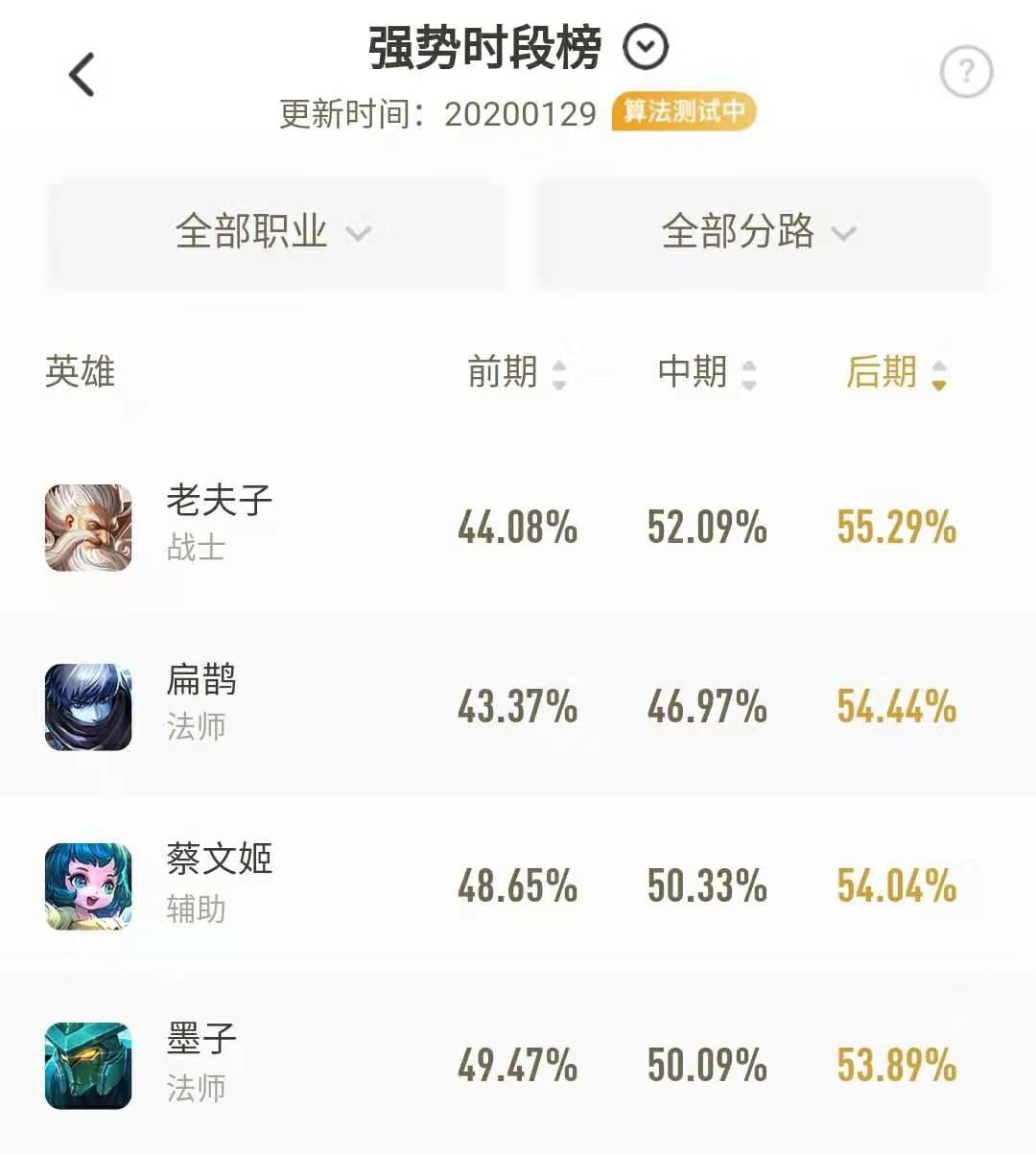The height and width of the screenshot is (1155, 1036).
Task: Tap the back arrow at top left
Action: pos(84,75)
